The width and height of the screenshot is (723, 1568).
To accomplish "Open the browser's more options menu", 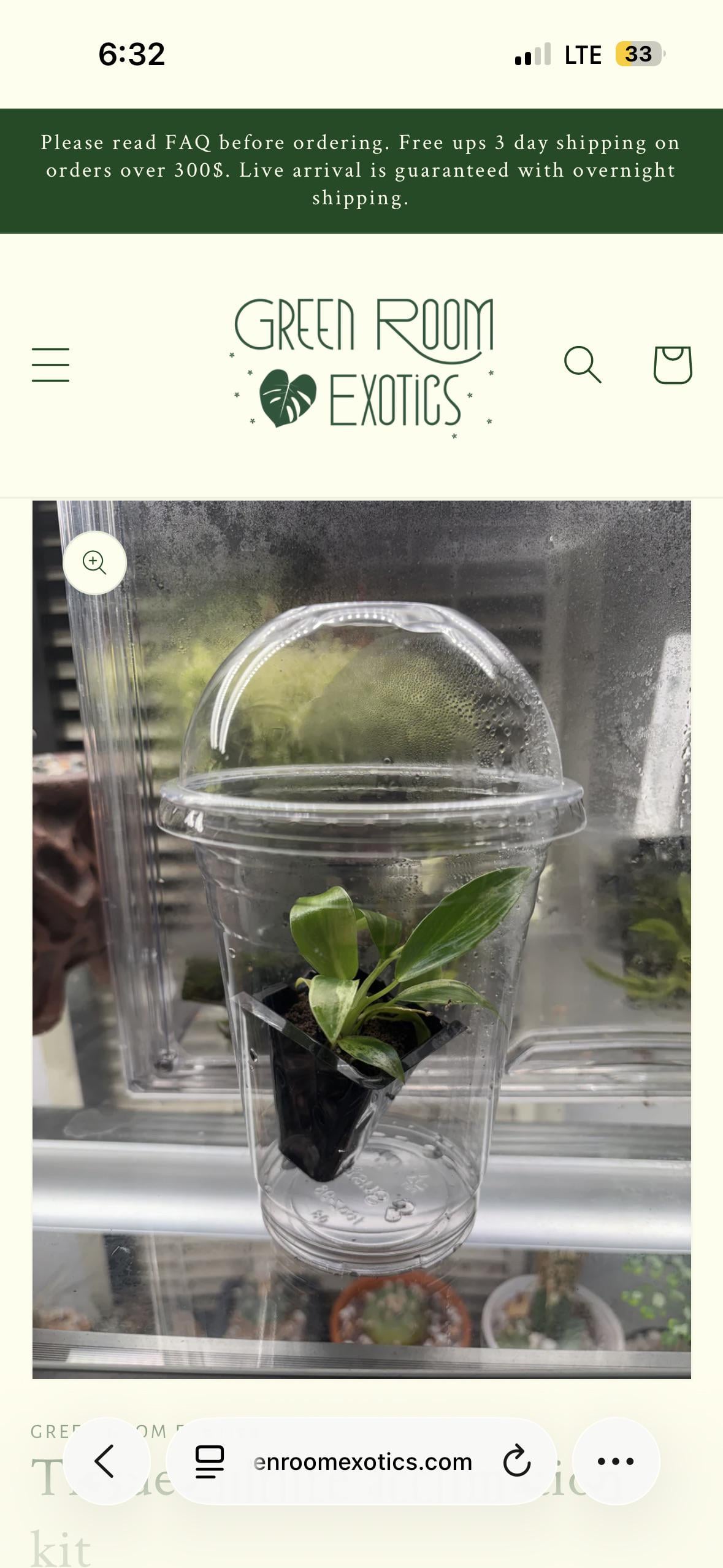I will coord(615,1461).
